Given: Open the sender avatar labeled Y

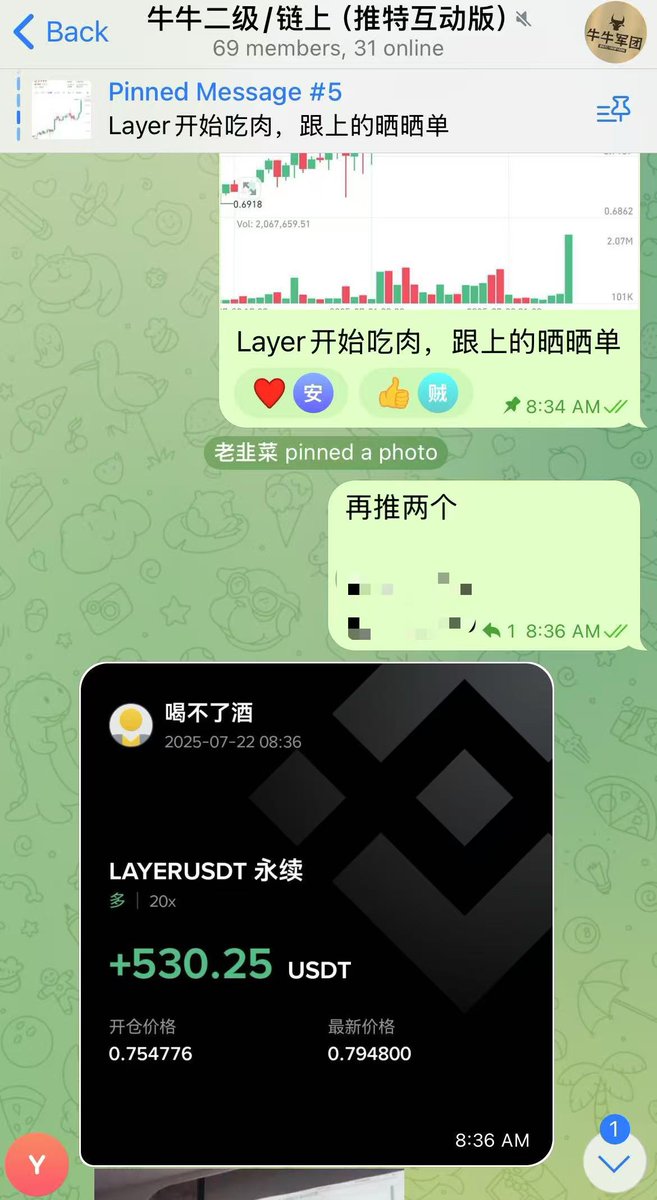Looking at the screenshot, I should click(x=37, y=1165).
